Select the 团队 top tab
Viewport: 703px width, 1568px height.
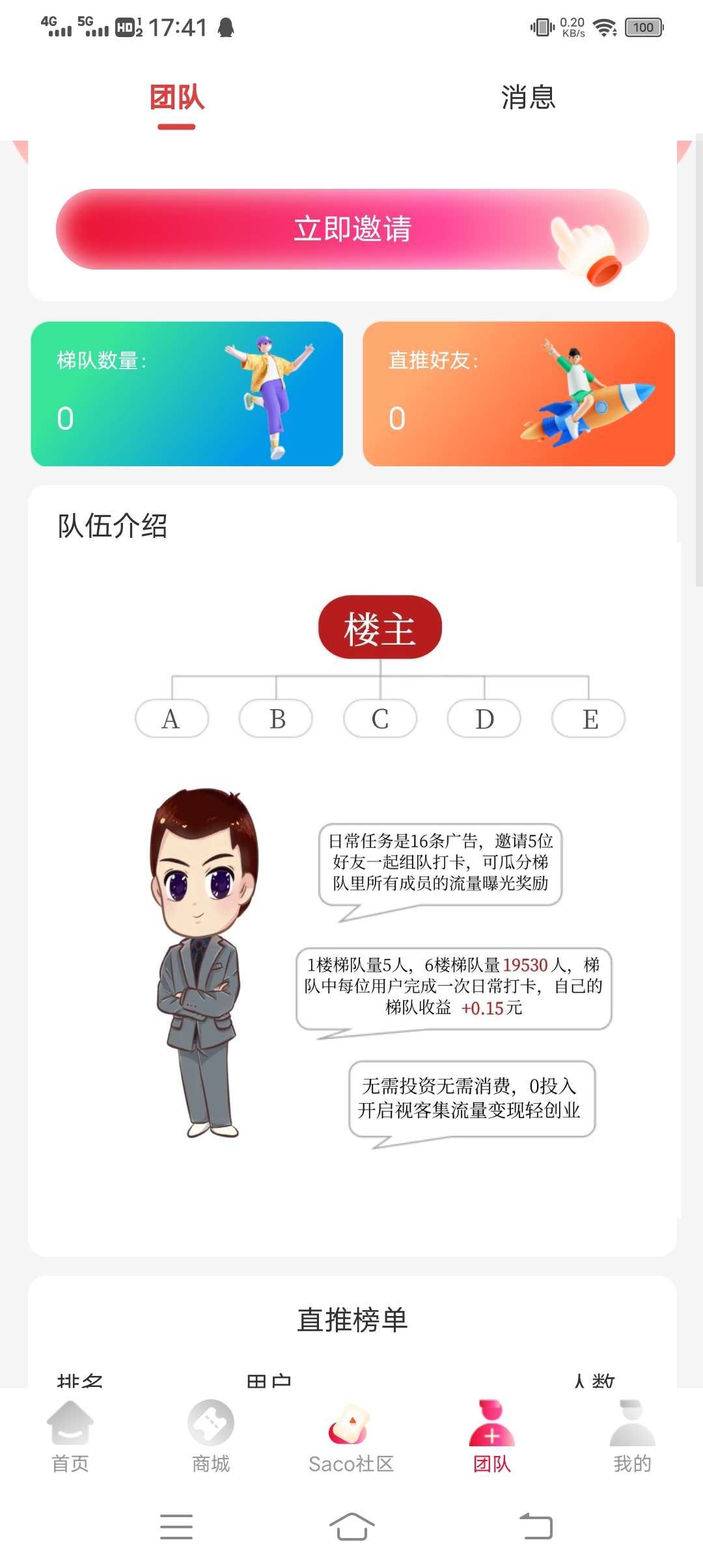tap(176, 98)
